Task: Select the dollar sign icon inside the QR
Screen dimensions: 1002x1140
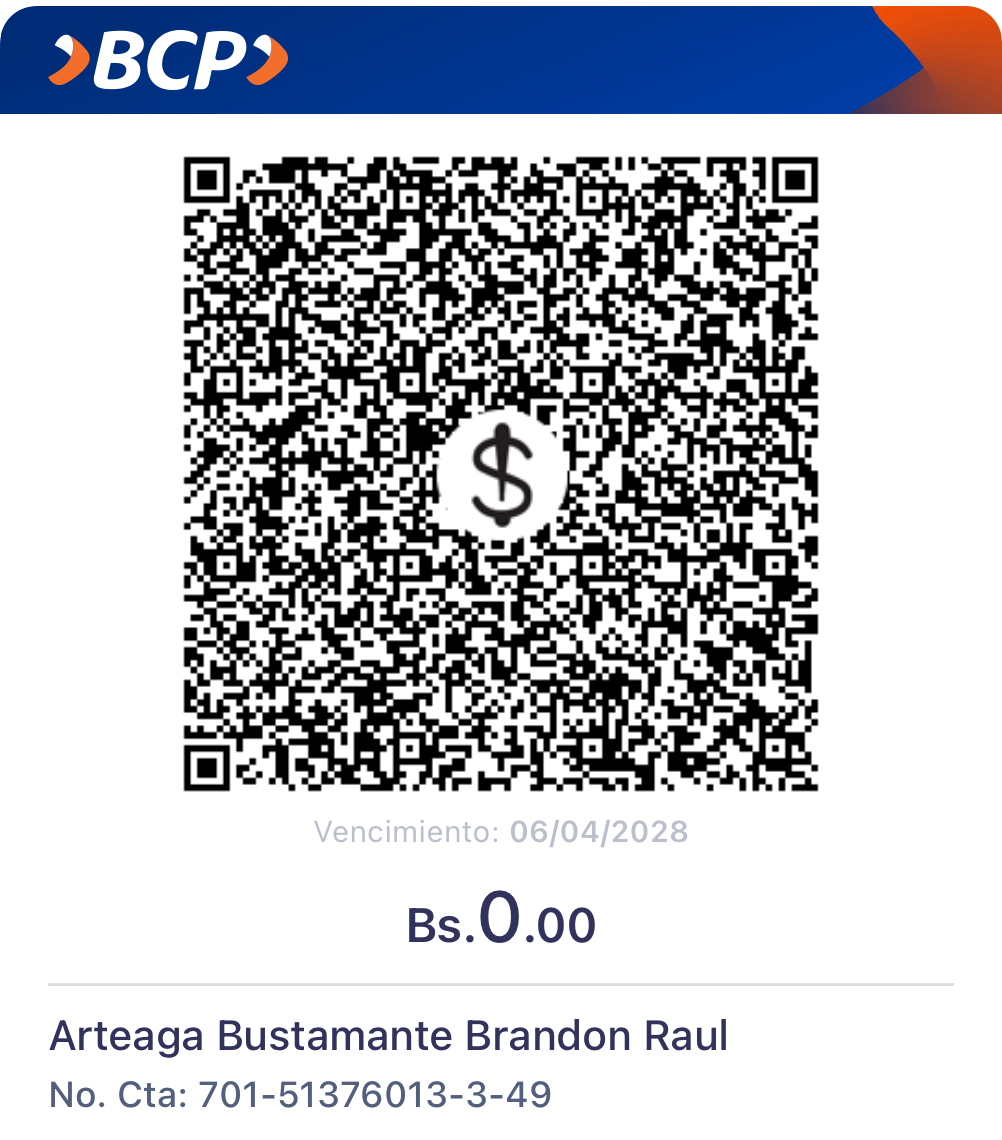Action: pyautogui.click(x=500, y=472)
